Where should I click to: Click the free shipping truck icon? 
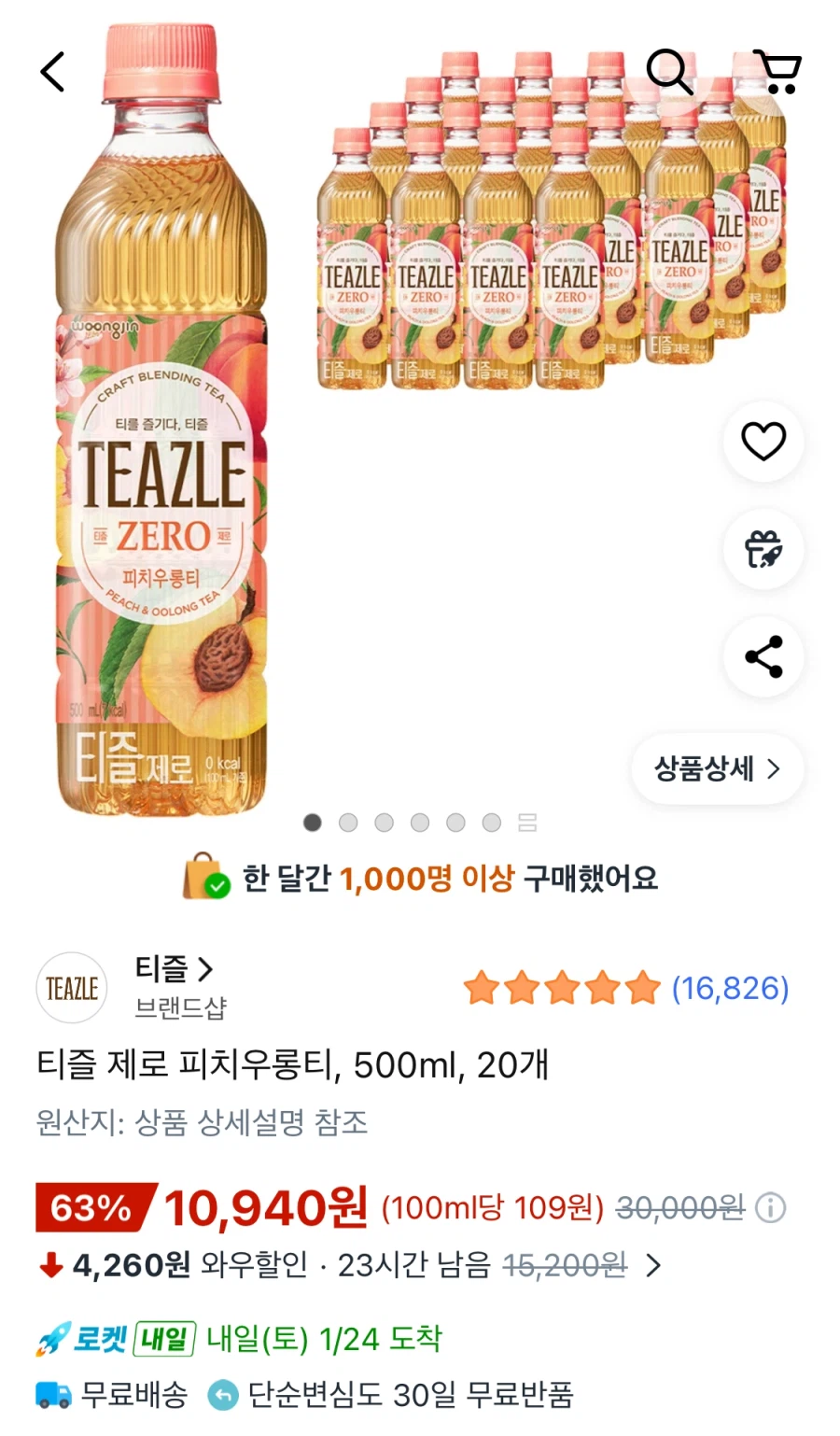(x=53, y=1395)
